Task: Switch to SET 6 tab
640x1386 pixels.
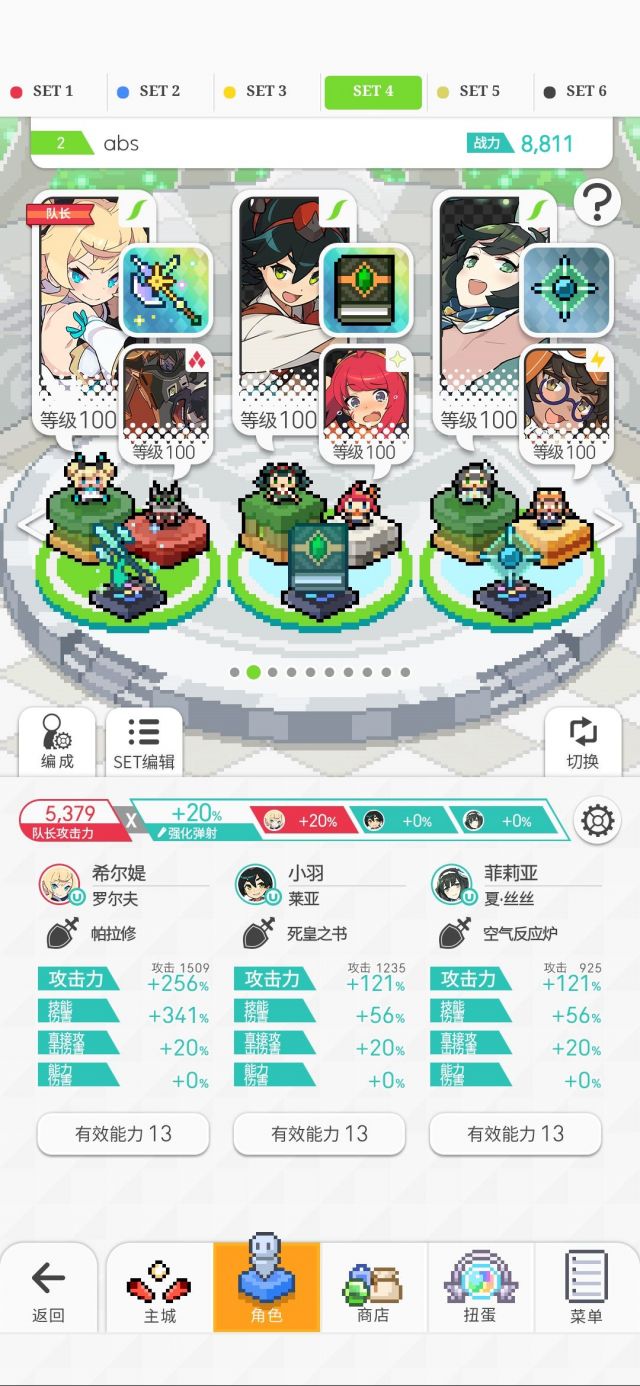Action: 576,91
